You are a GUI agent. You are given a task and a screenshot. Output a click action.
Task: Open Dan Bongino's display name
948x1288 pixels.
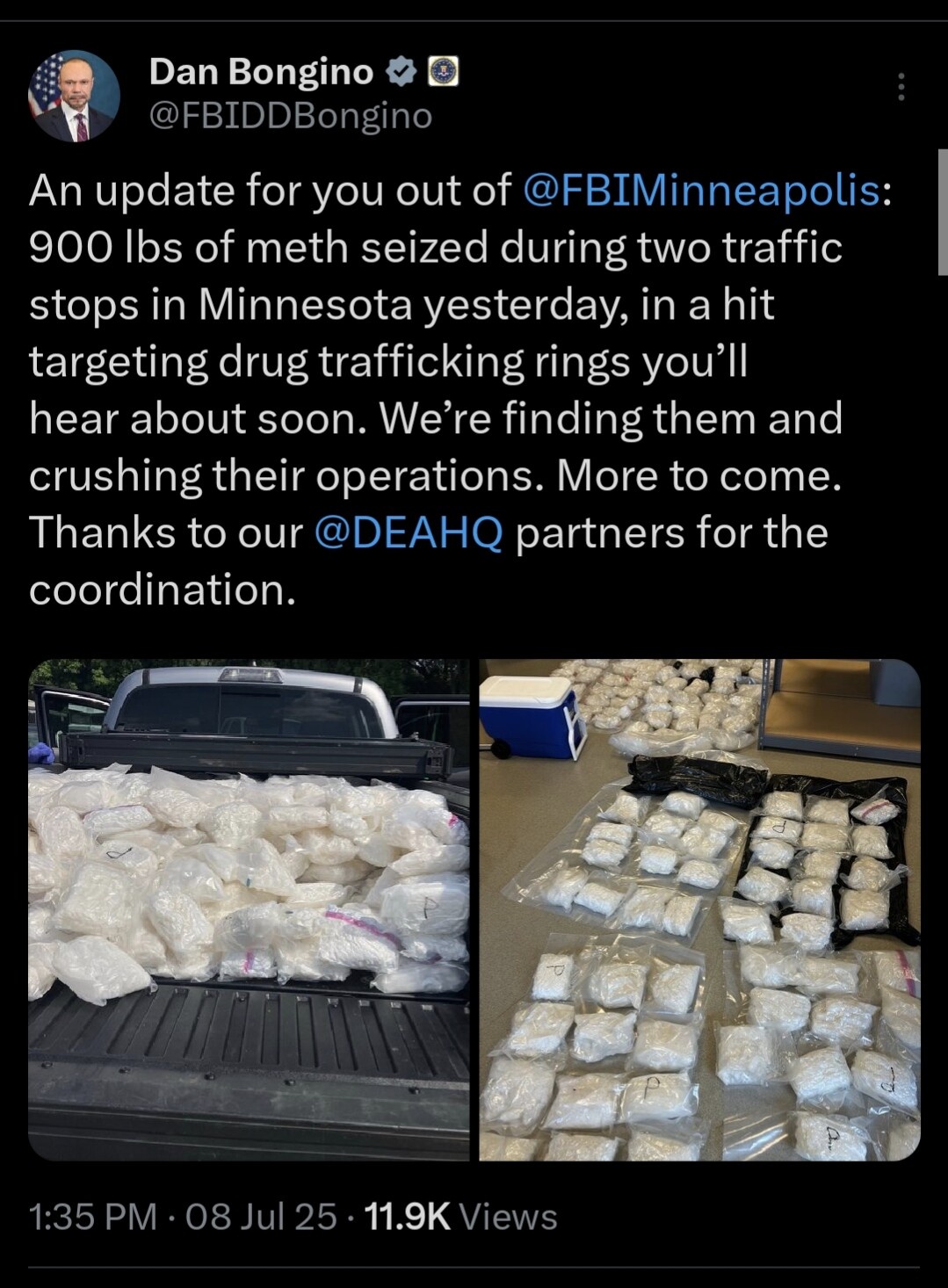click(261, 72)
